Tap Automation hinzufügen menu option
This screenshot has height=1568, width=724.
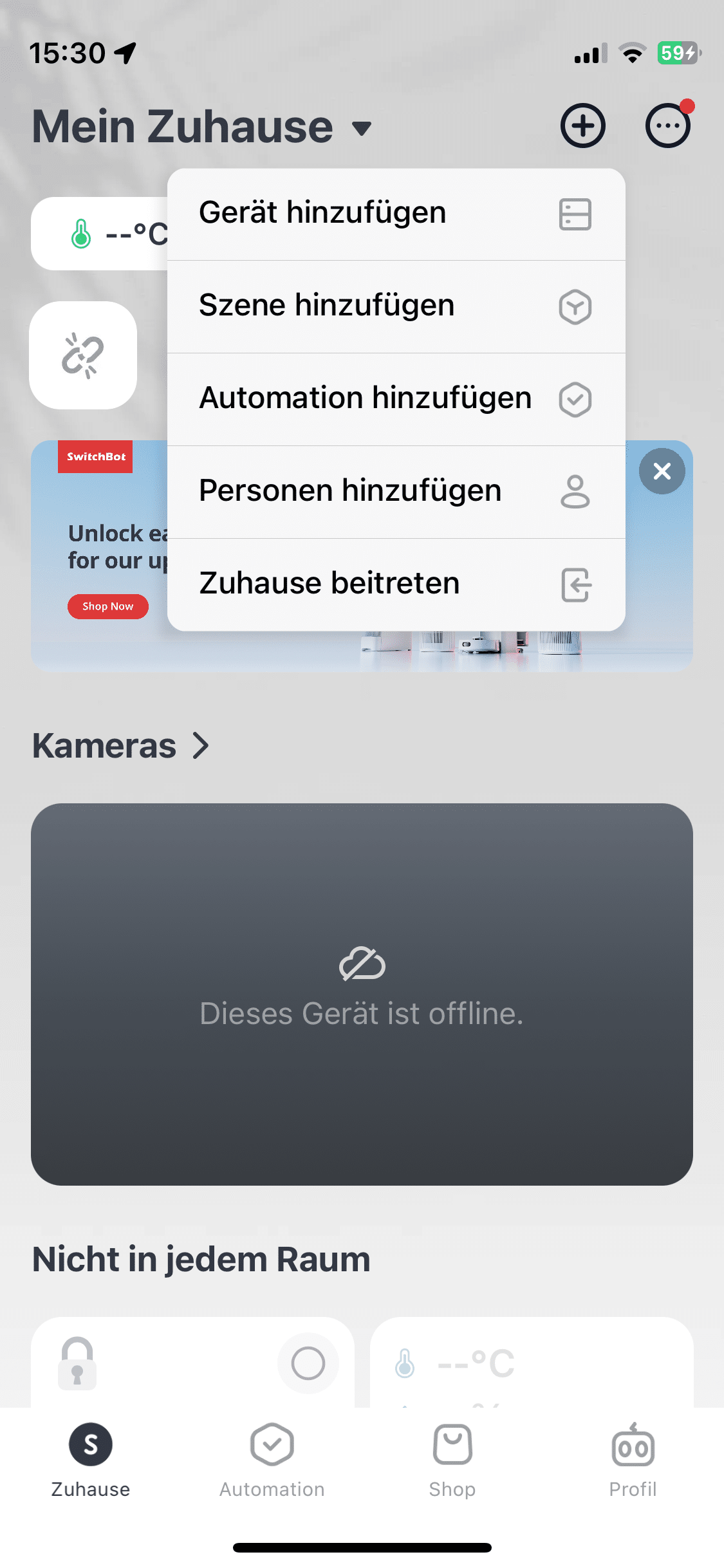click(x=395, y=399)
